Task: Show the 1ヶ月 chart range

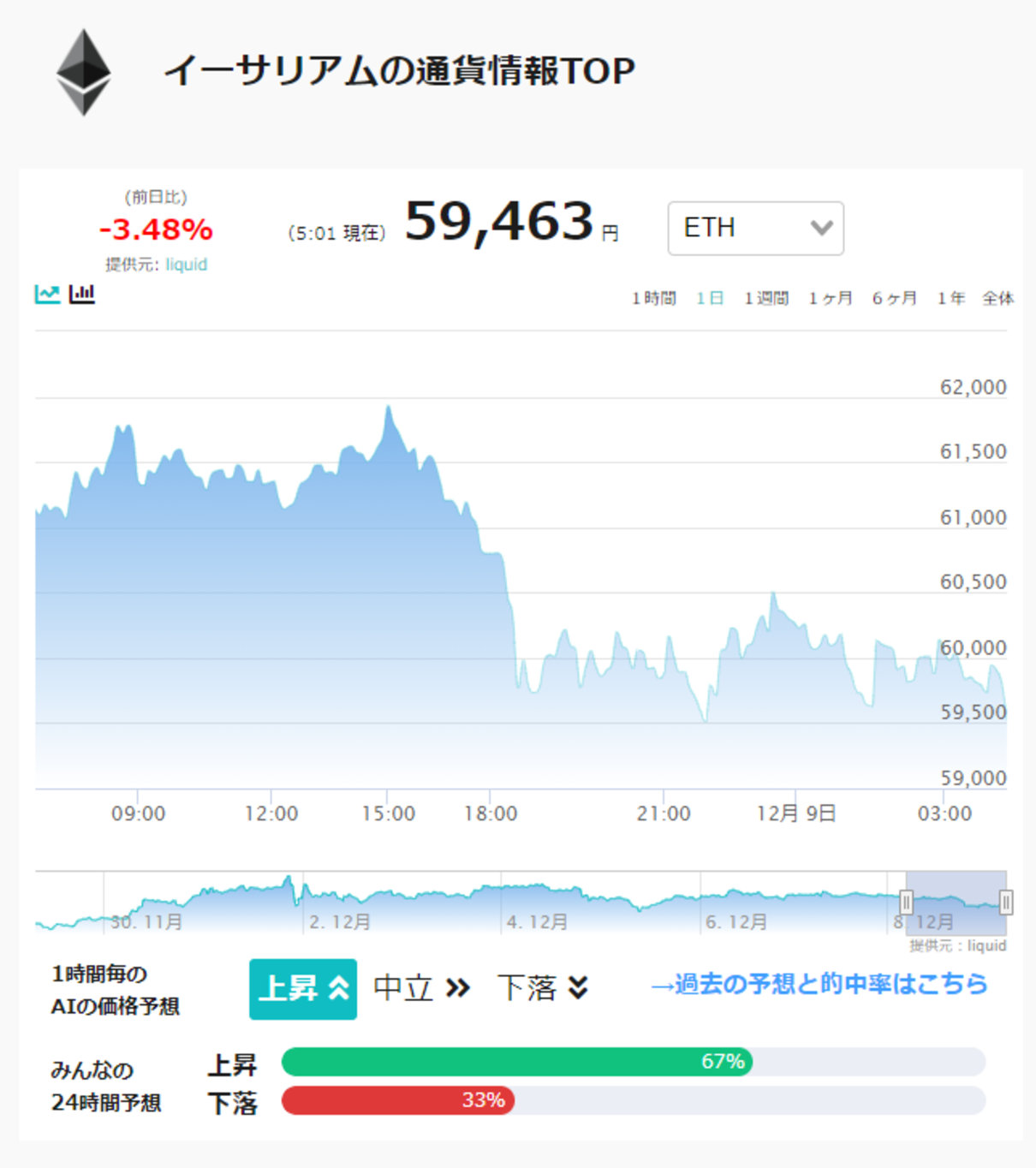Action: (x=831, y=298)
